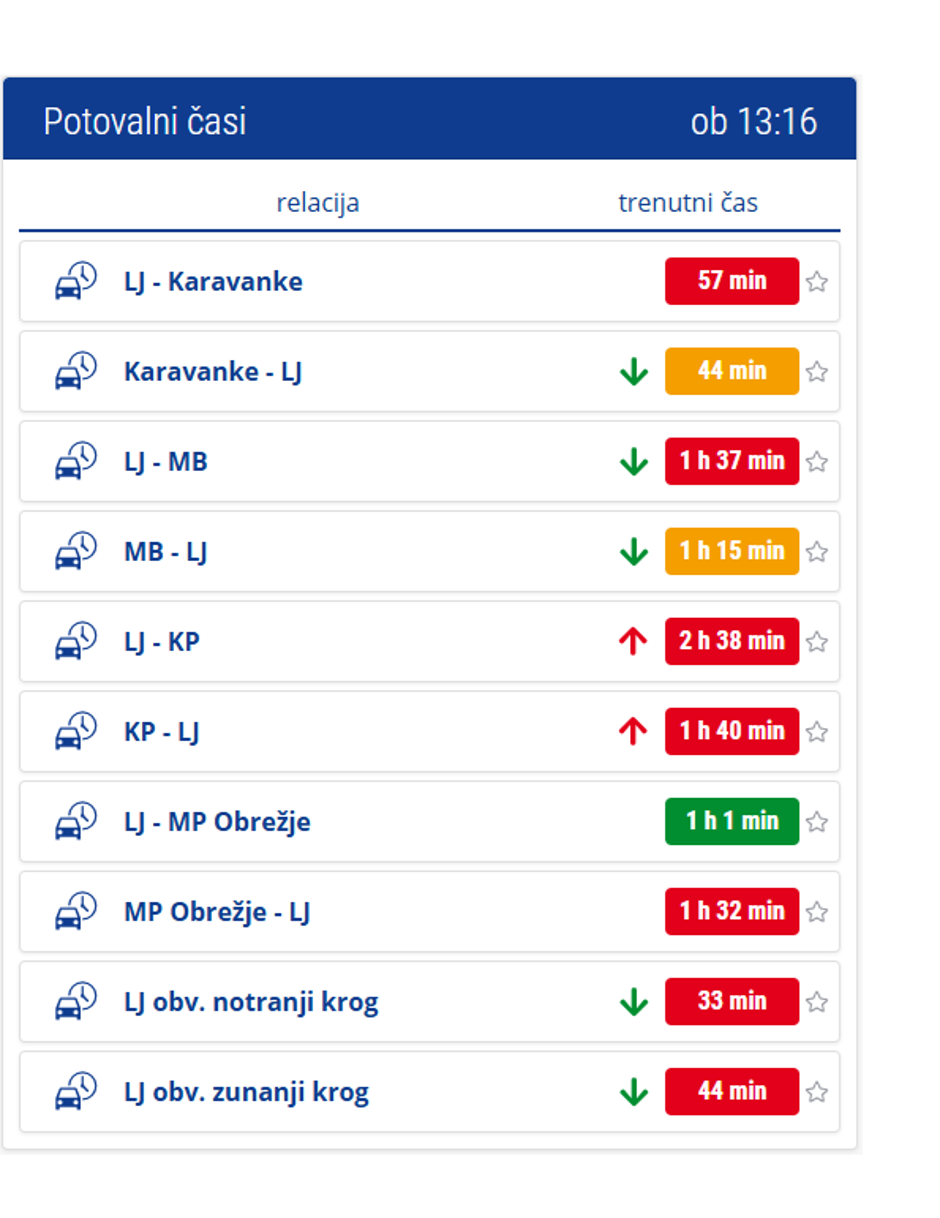Viewport: 940px width, 1218px height.
Task: Star the LJ obv. zunanji krog route
Action: (817, 1092)
